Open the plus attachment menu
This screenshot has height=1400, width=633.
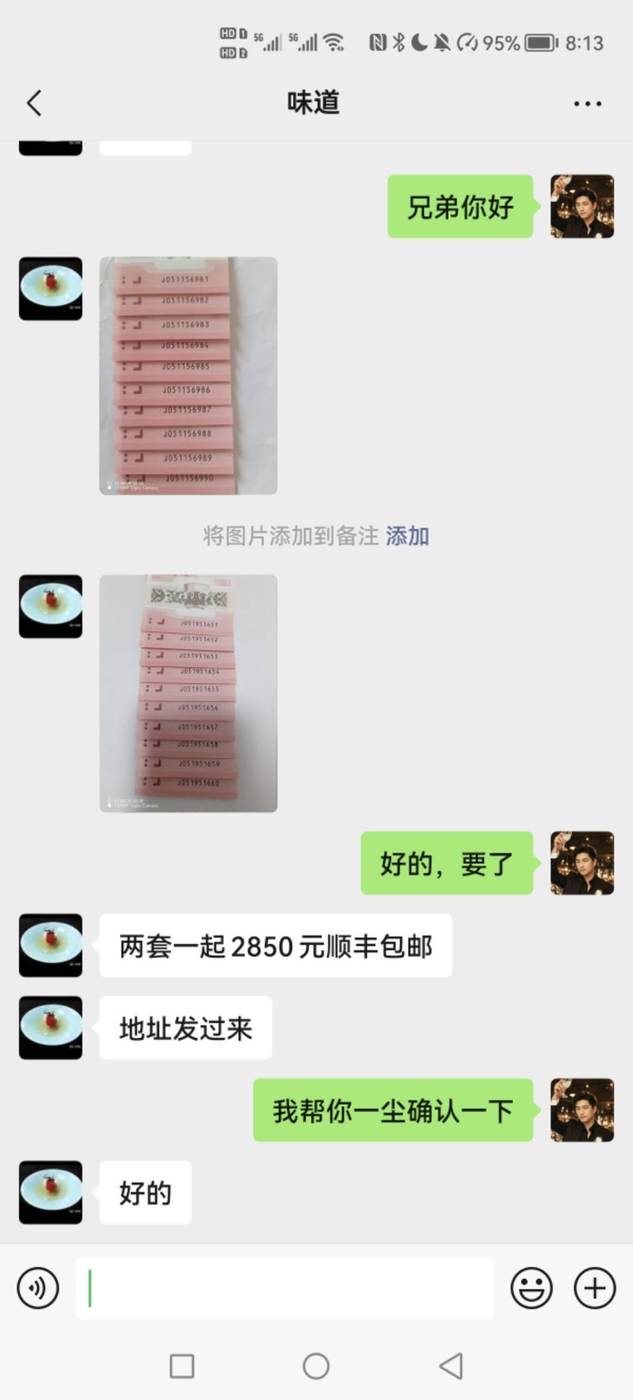tap(594, 1288)
